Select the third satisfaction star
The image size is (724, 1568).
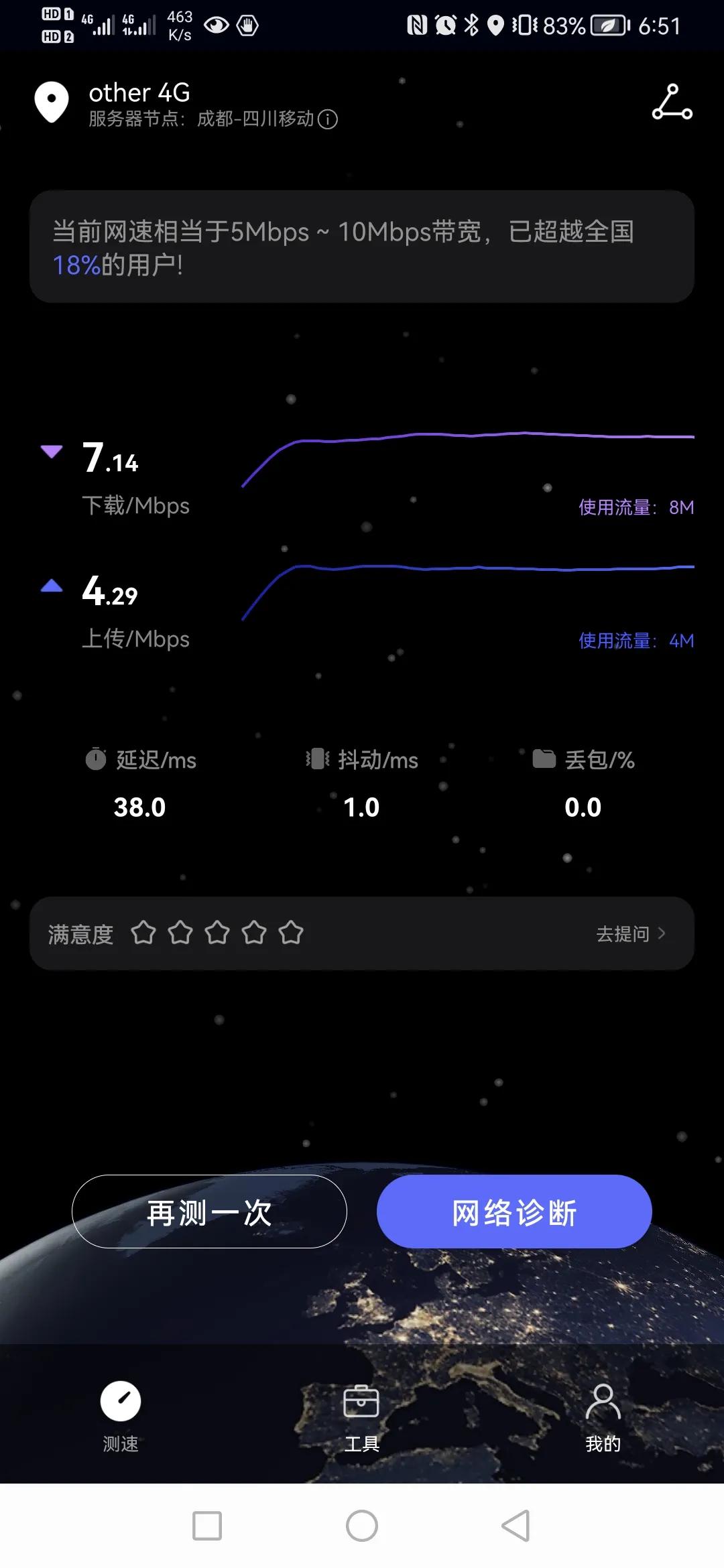(x=217, y=933)
